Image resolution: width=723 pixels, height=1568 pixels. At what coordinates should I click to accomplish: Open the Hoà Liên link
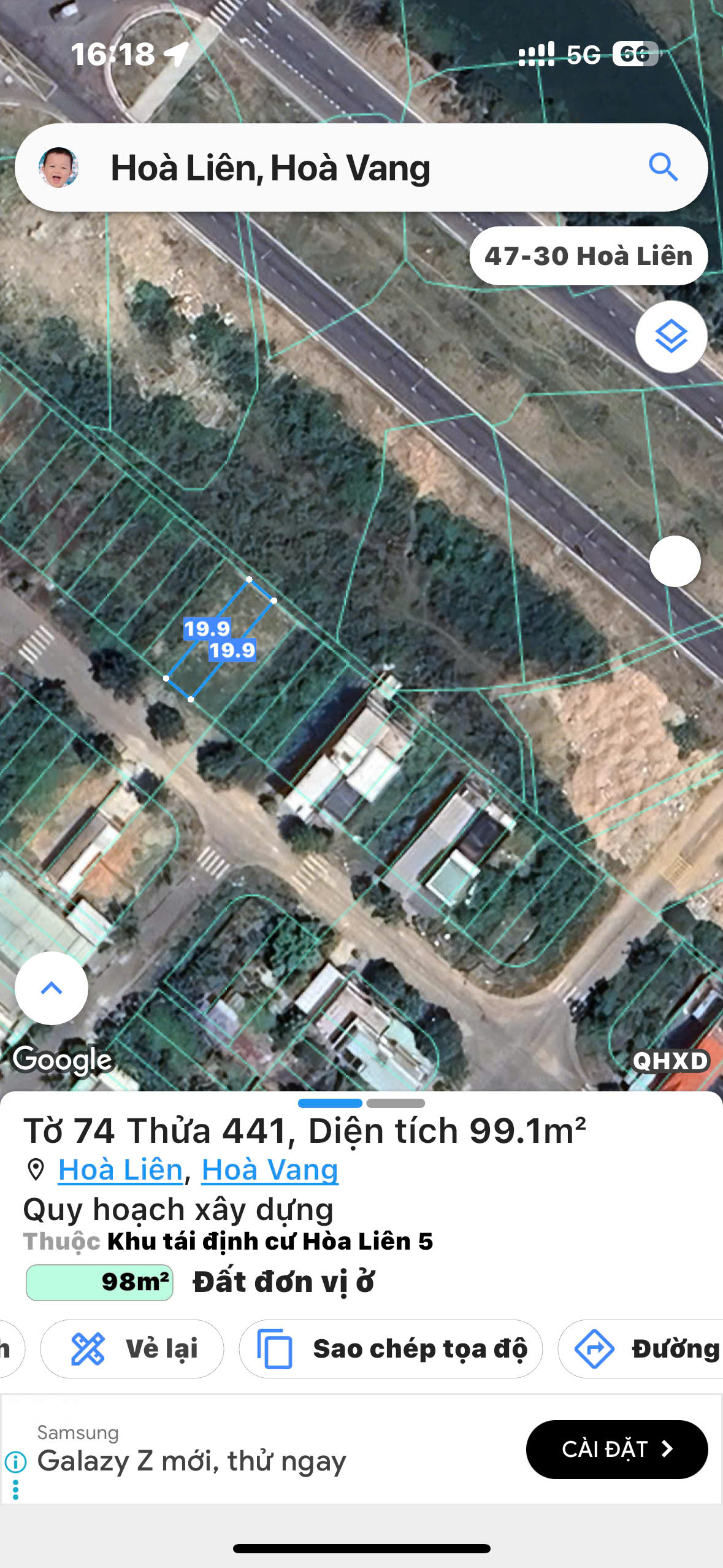click(x=121, y=1169)
